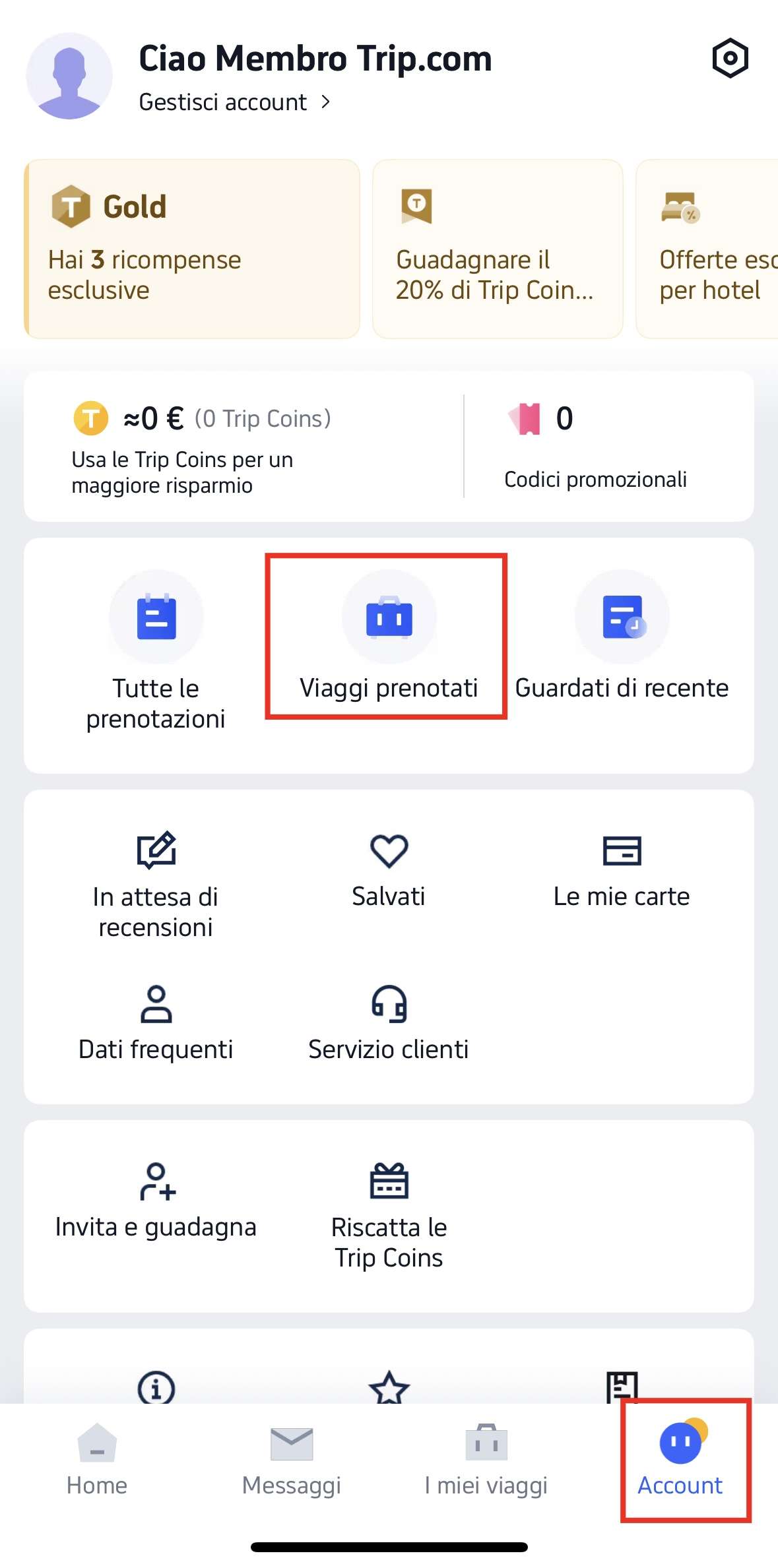Expand Gestisci account details
Viewport: 778px width, 1568px height.
point(236,102)
